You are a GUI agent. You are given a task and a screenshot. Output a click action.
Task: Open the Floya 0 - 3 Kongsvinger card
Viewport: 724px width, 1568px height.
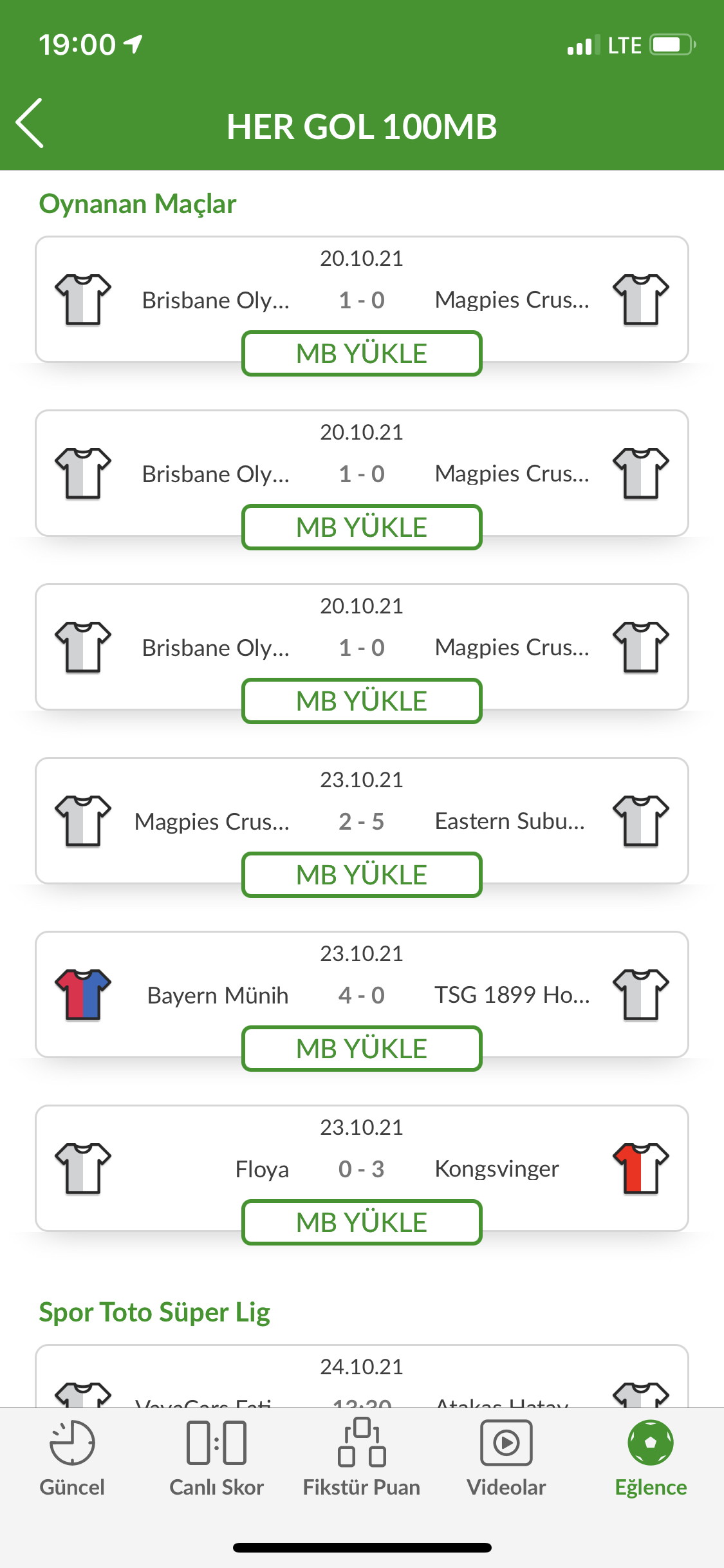(362, 1168)
